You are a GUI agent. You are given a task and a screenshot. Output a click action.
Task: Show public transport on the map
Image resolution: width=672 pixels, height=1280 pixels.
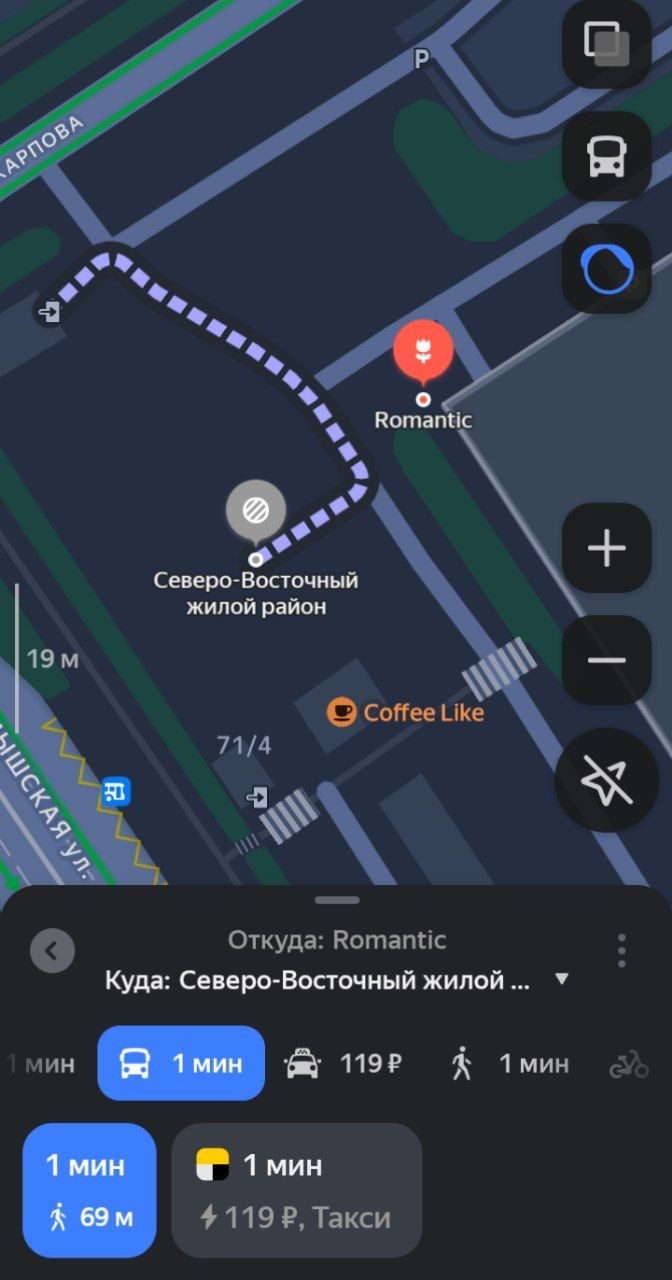(607, 156)
